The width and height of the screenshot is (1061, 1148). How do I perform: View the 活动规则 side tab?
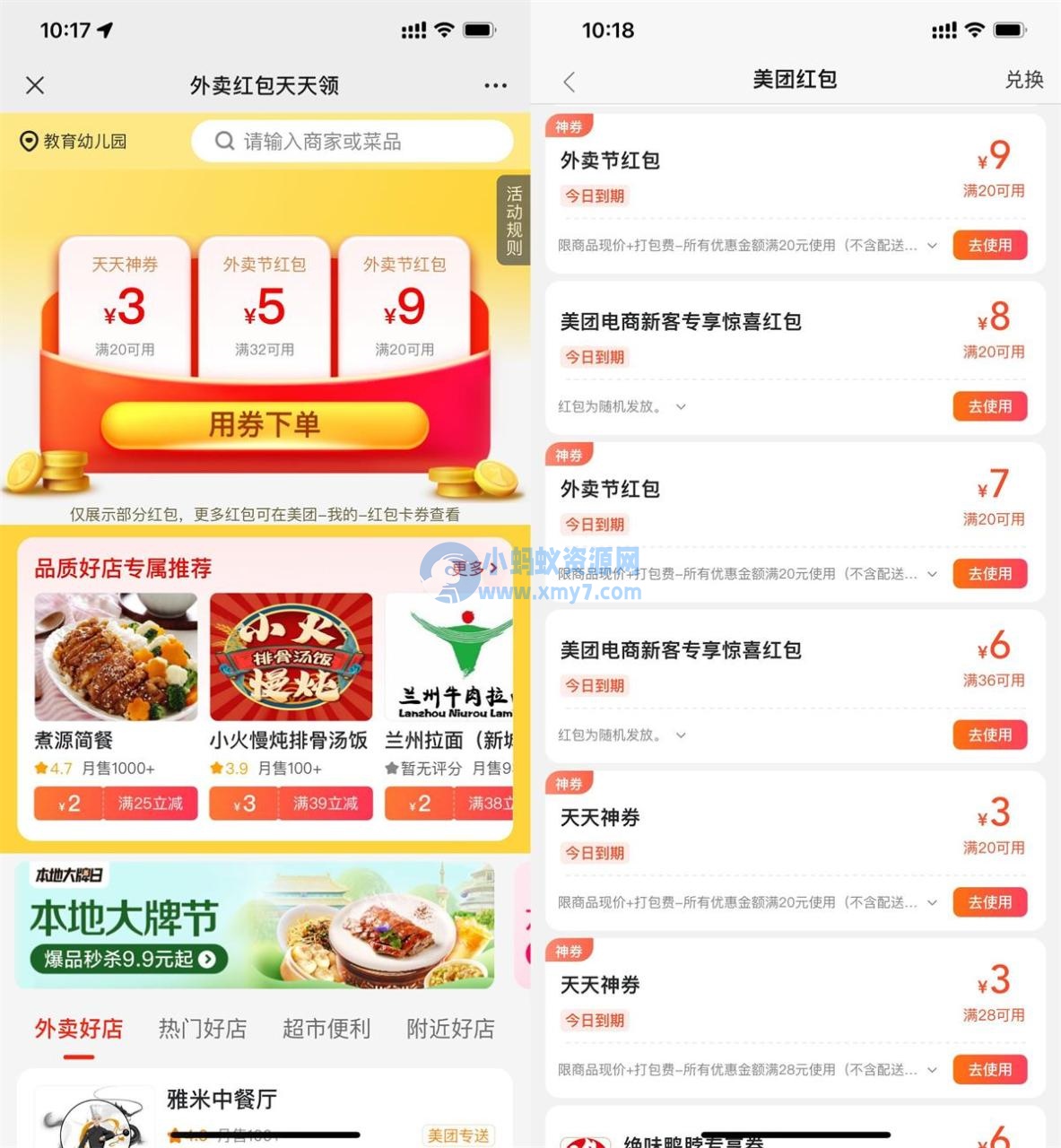pyautogui.click(x=513, y=220)
